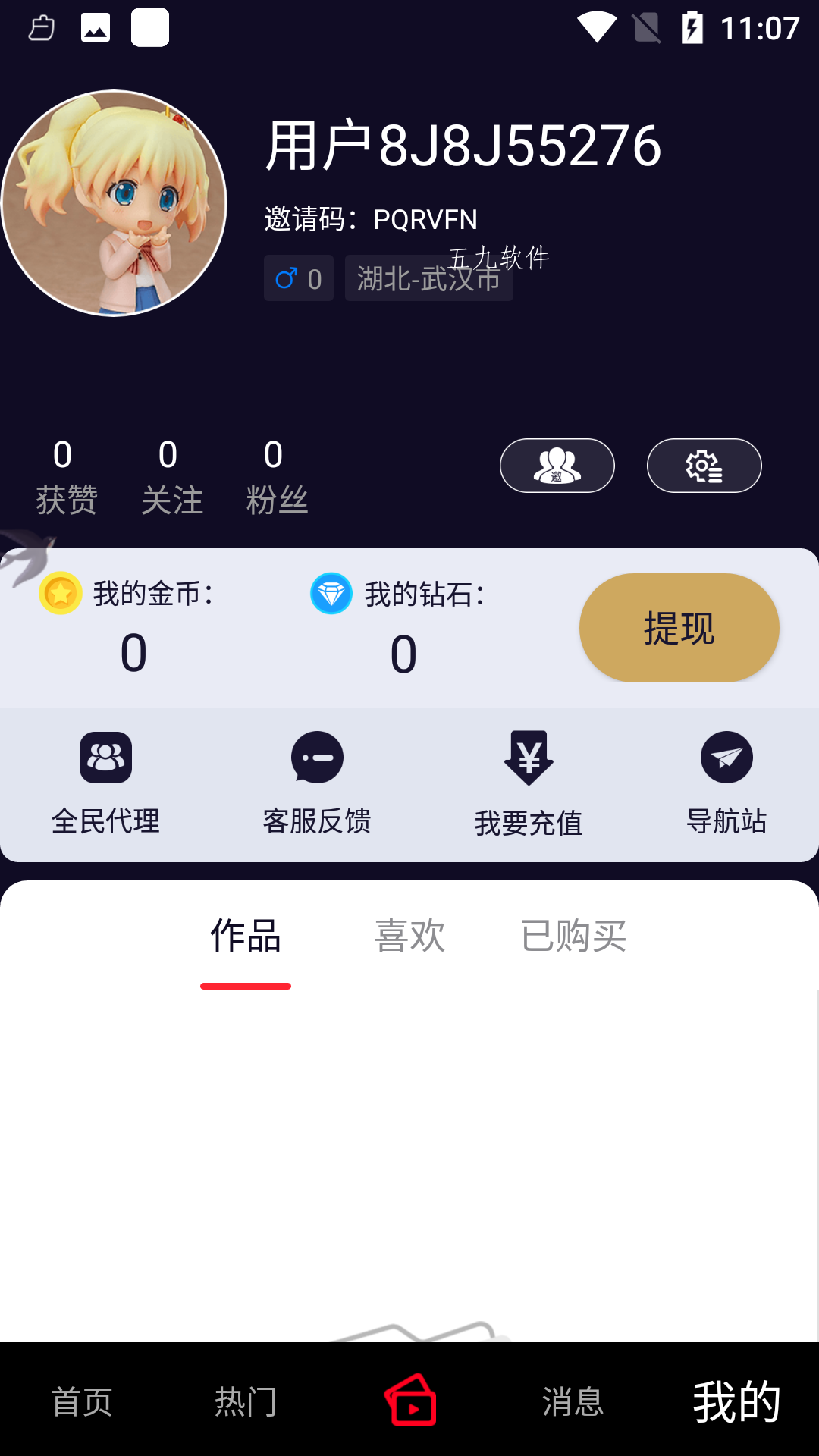Select the 我的 profile tab

pos(737,1401)
